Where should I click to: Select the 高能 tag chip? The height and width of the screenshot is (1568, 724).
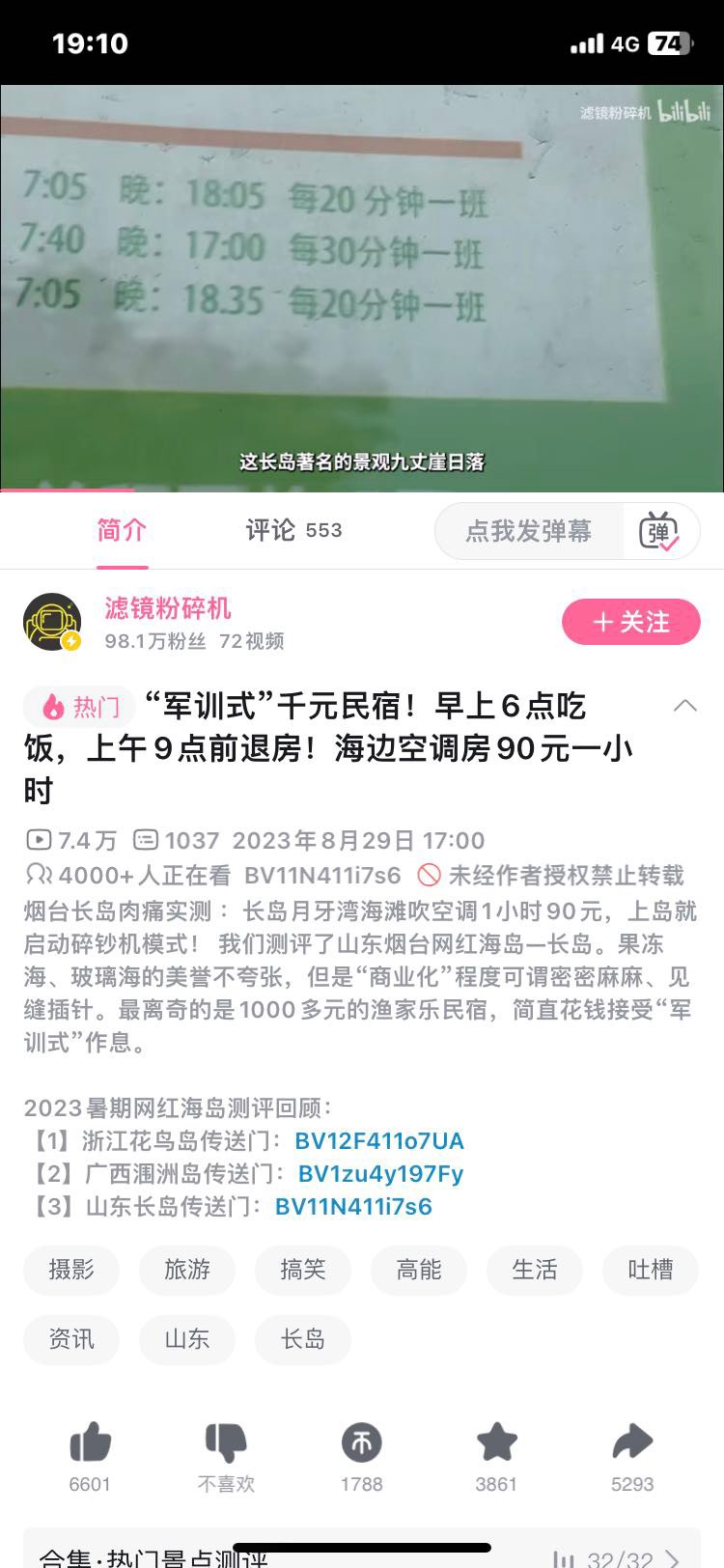point(419,1270)
